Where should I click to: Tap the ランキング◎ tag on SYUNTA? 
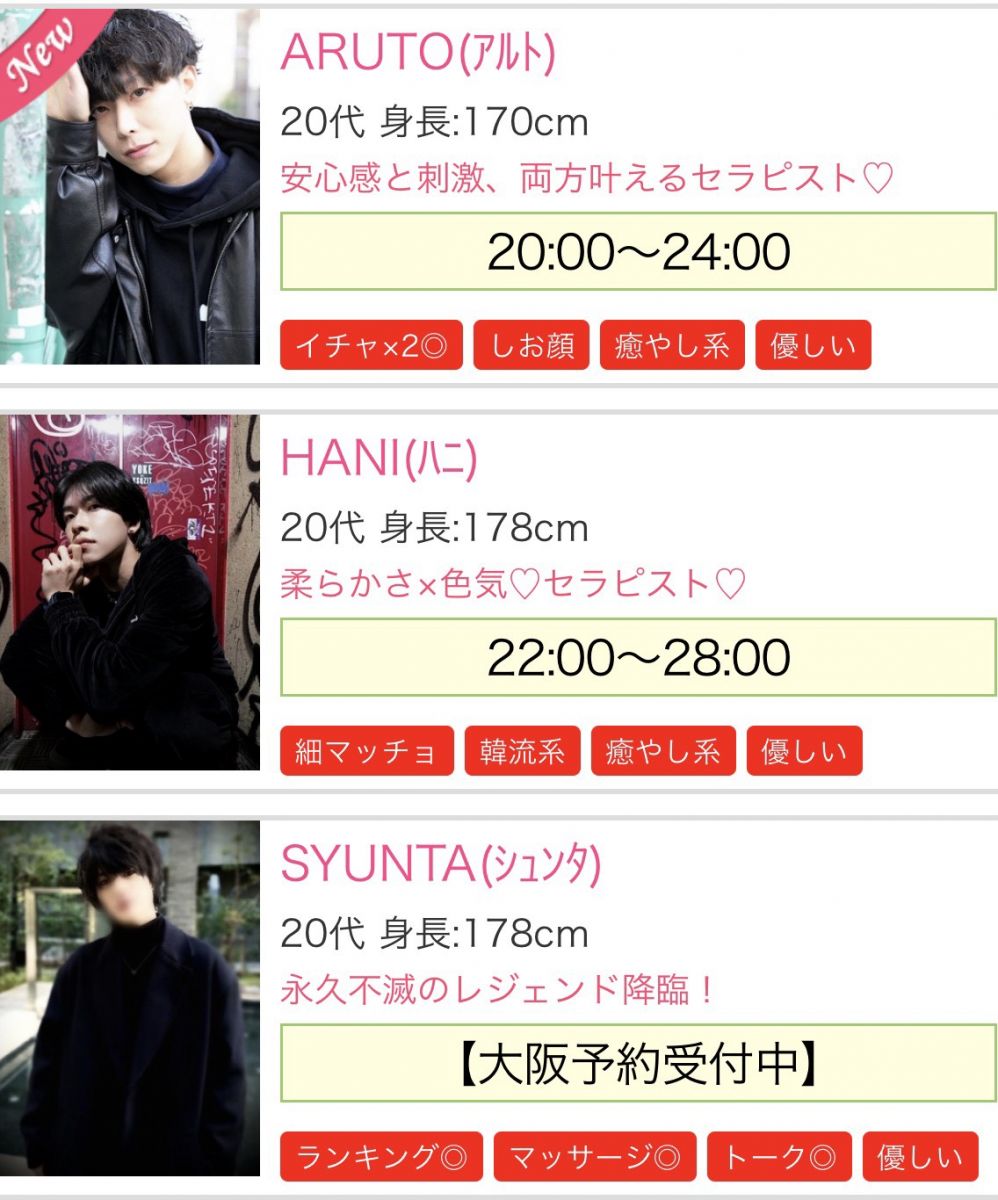(x=381, y=1158)
